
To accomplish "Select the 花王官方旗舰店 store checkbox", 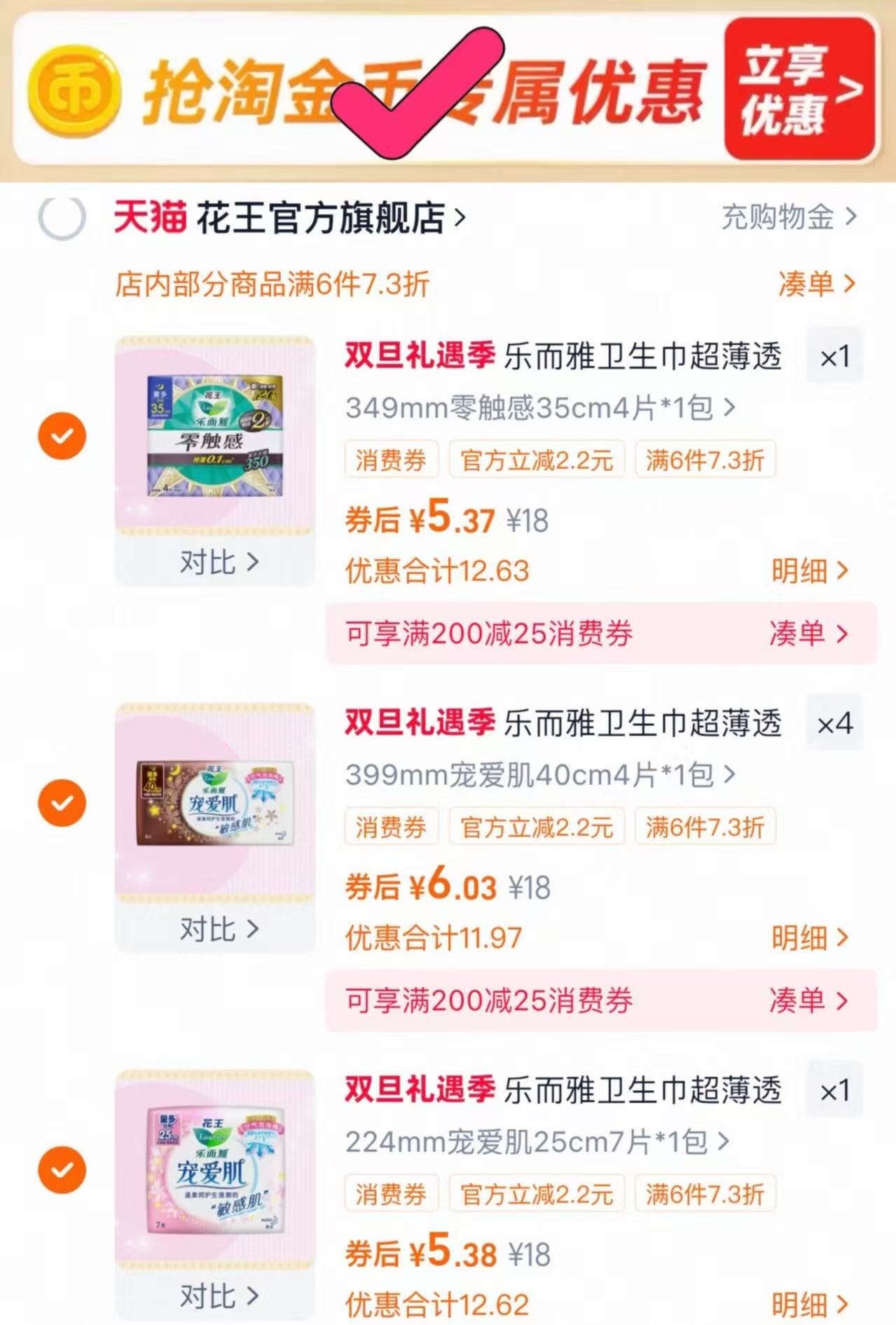I will [62, 218].
